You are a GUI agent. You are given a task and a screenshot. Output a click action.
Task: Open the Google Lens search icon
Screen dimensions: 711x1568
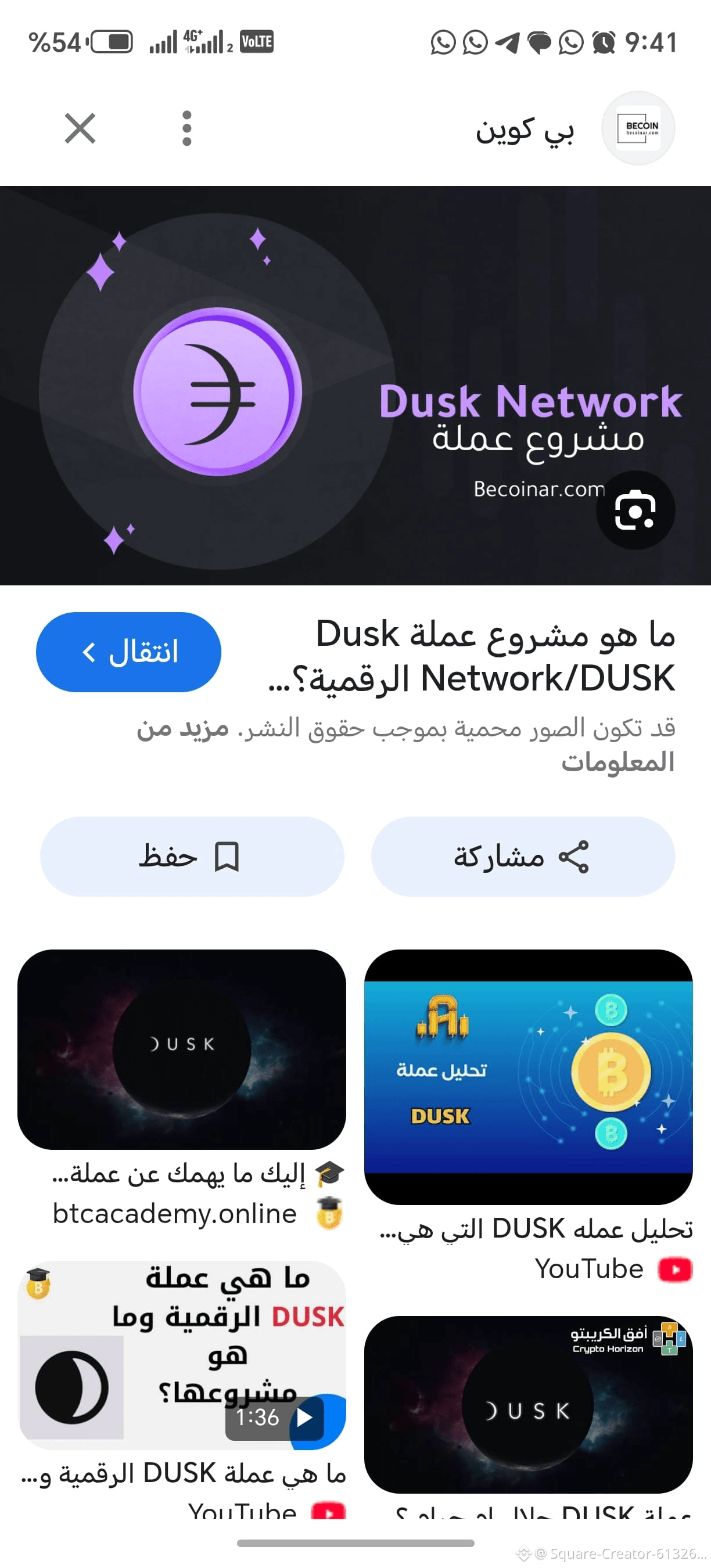[x=635, y=510]
